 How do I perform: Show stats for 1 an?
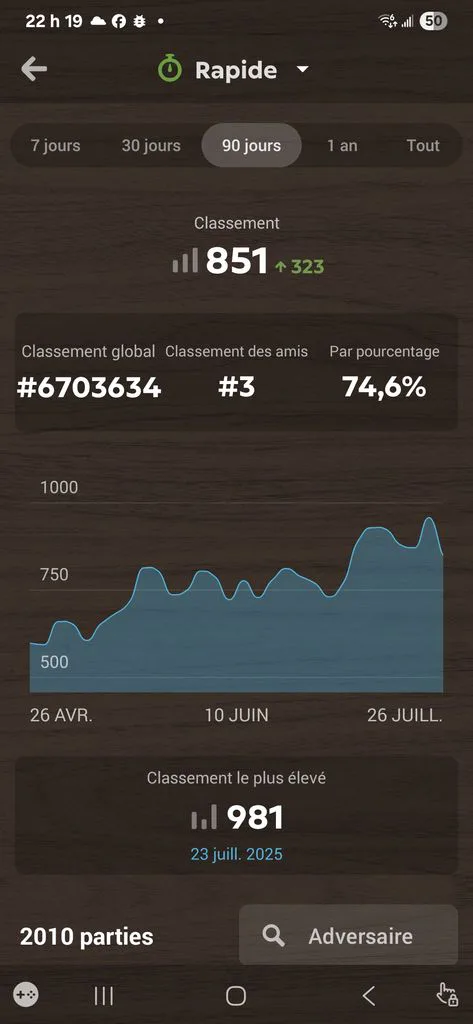coord(342,145)
